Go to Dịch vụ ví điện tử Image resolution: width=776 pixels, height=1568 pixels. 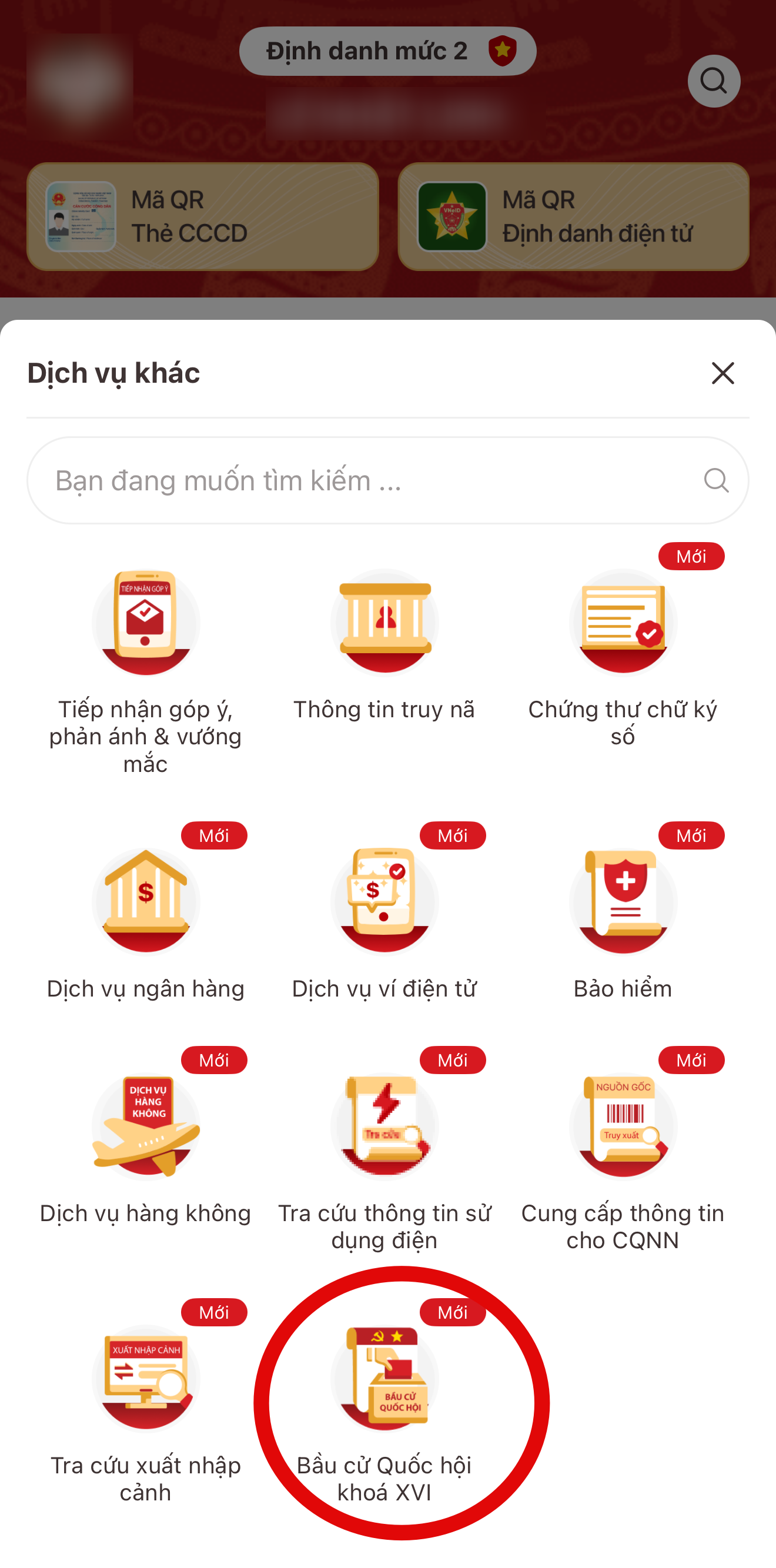point(384,902)
